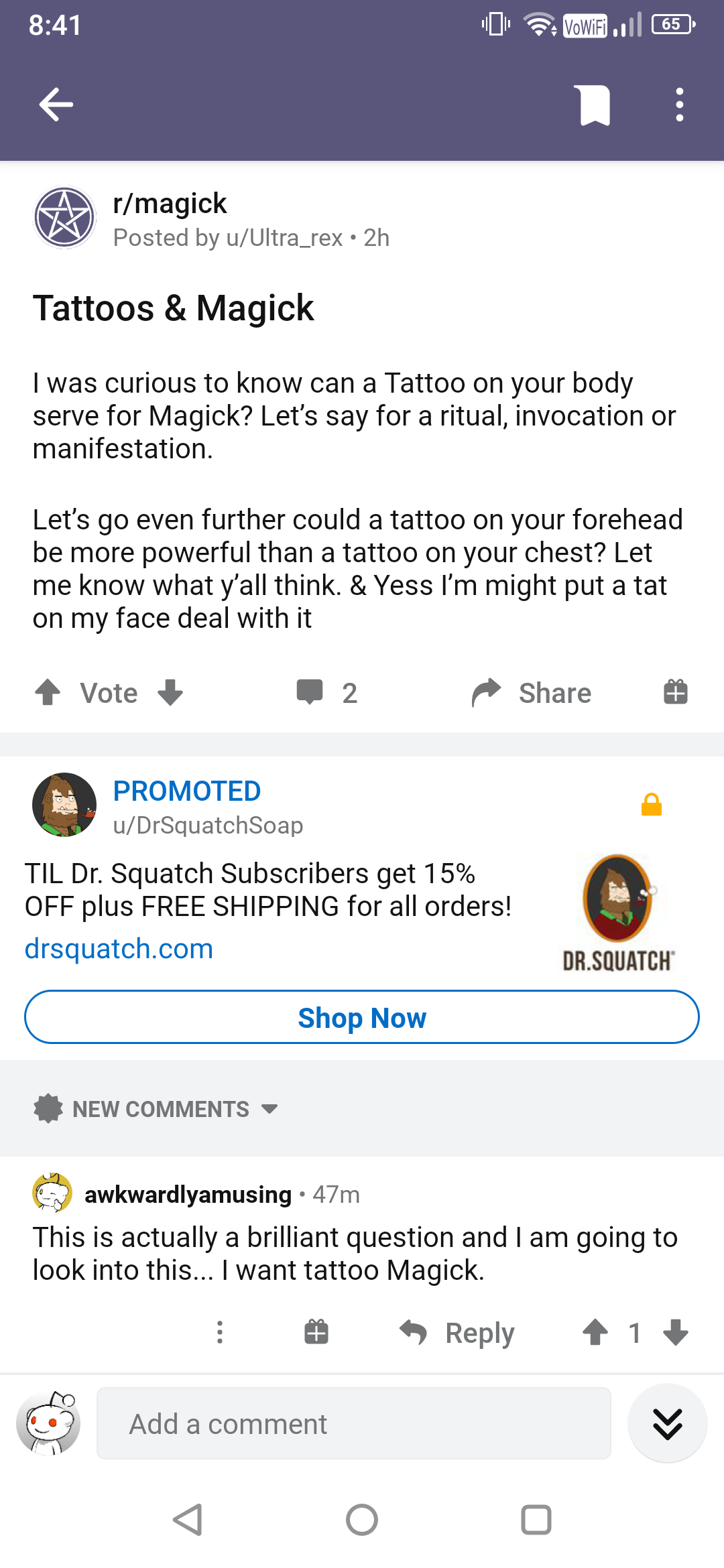
Task: Reply to awkwardlyamusing's comment
Action: point(457,1332)
